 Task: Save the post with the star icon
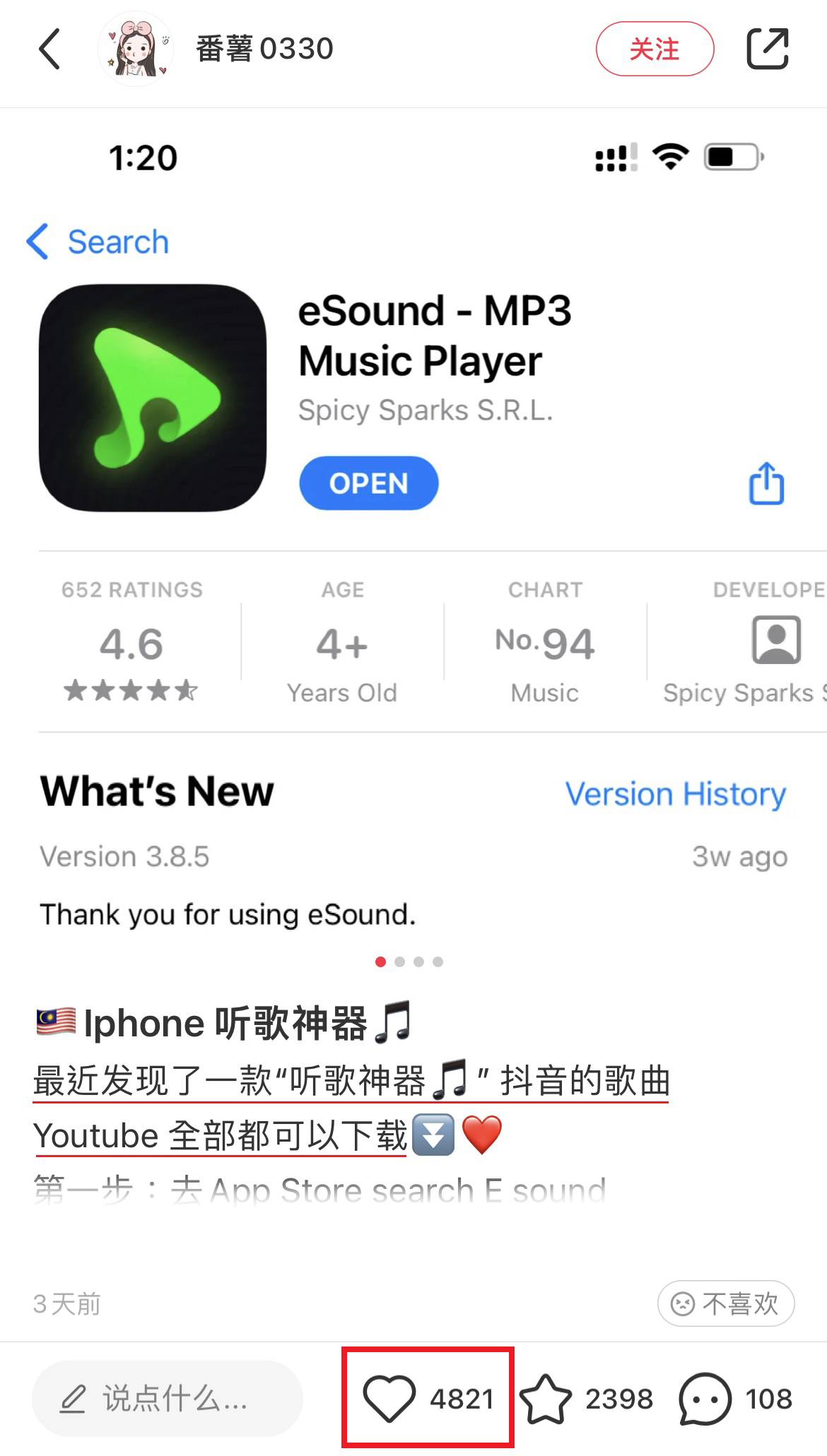(x=546, y=1399)
